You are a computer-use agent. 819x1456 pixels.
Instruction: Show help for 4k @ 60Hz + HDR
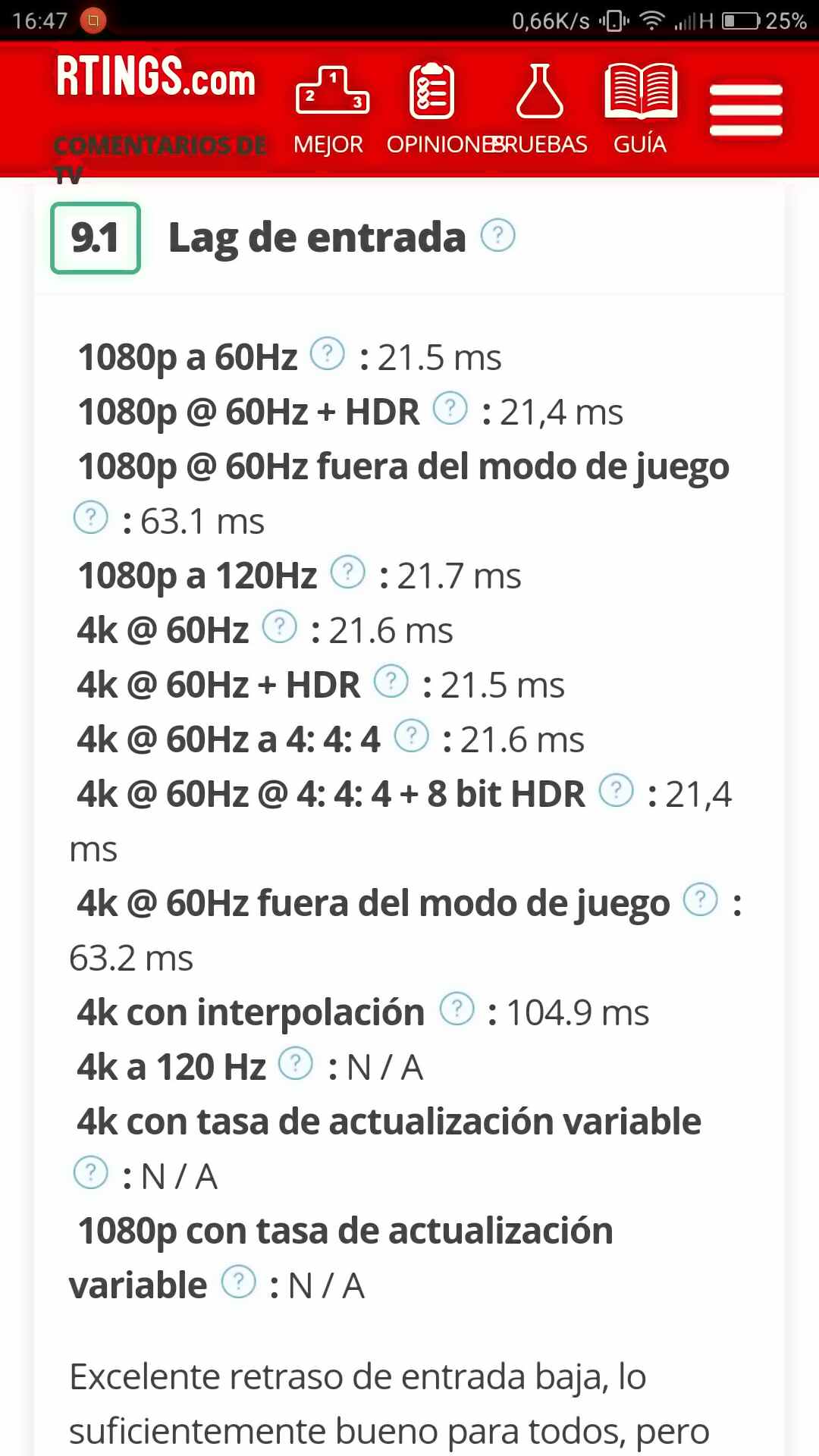pyautogui.click(x=391, y=682)
